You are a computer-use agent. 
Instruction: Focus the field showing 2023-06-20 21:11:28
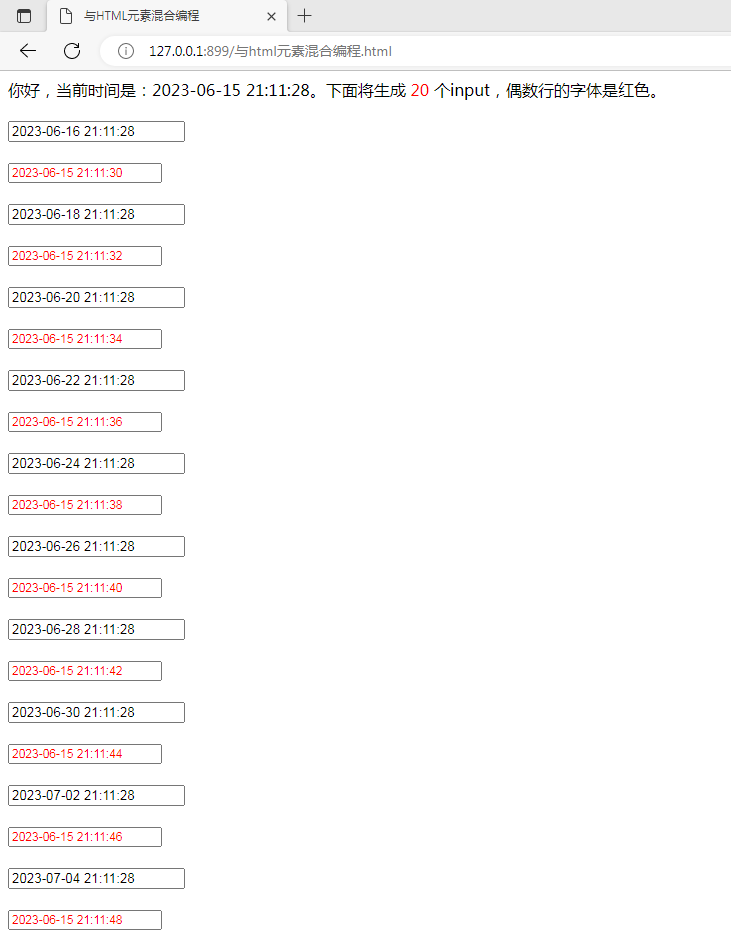pos(96,298)
